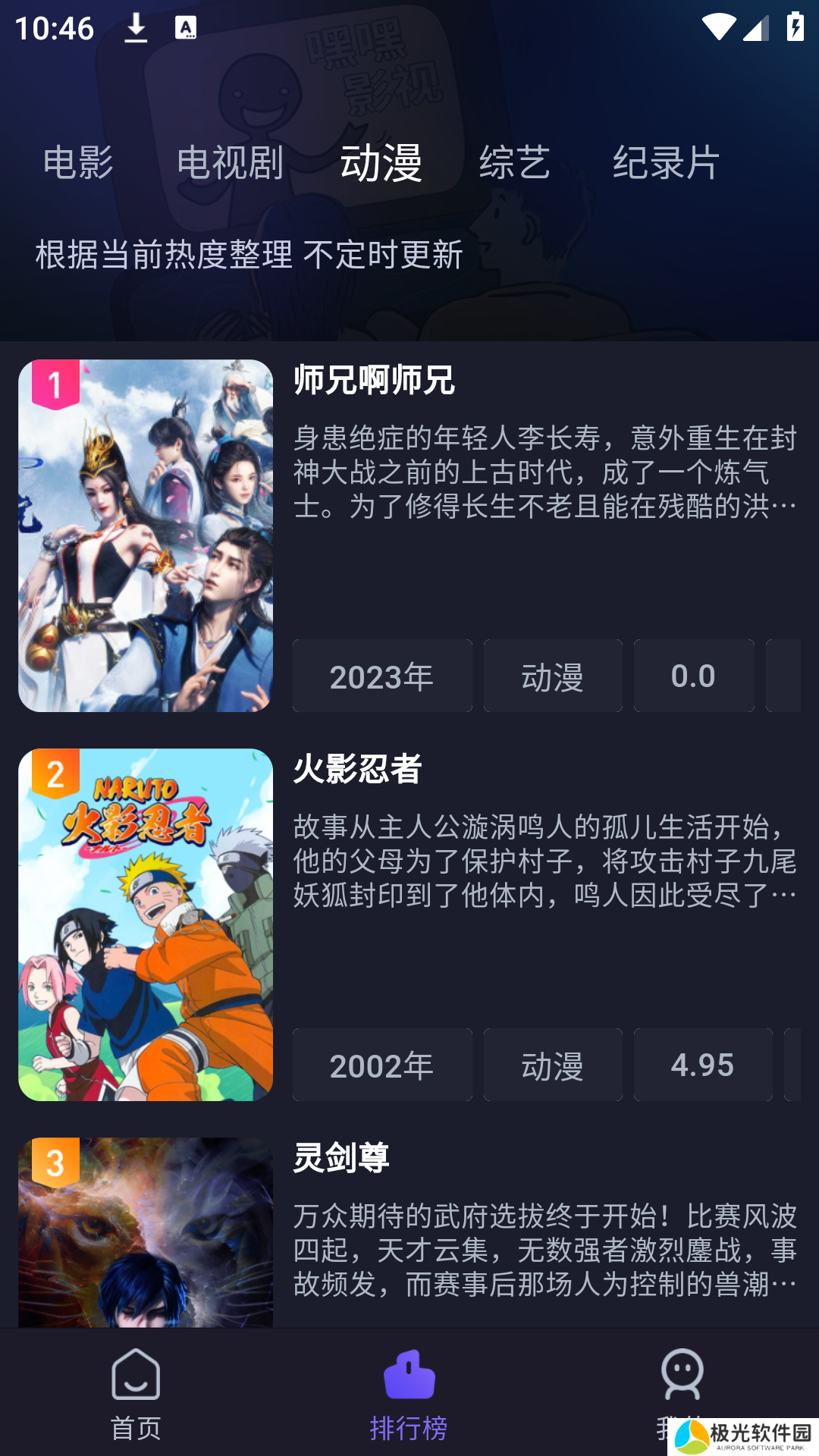Switch to the 电影 tab

pyautogui.click(x=78, y=163)
